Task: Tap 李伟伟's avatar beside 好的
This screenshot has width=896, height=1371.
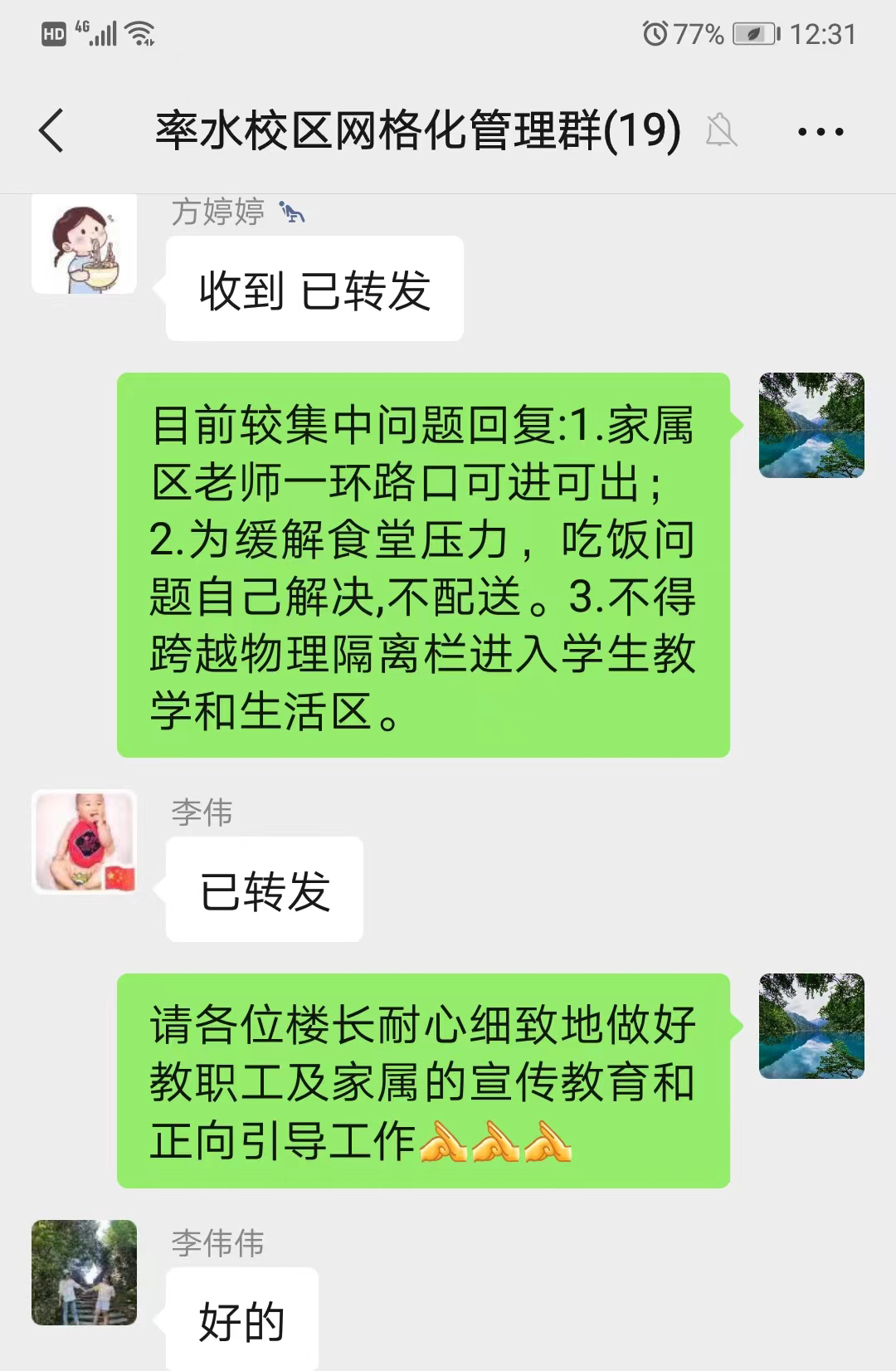Action: click(x=84, y=1272)
